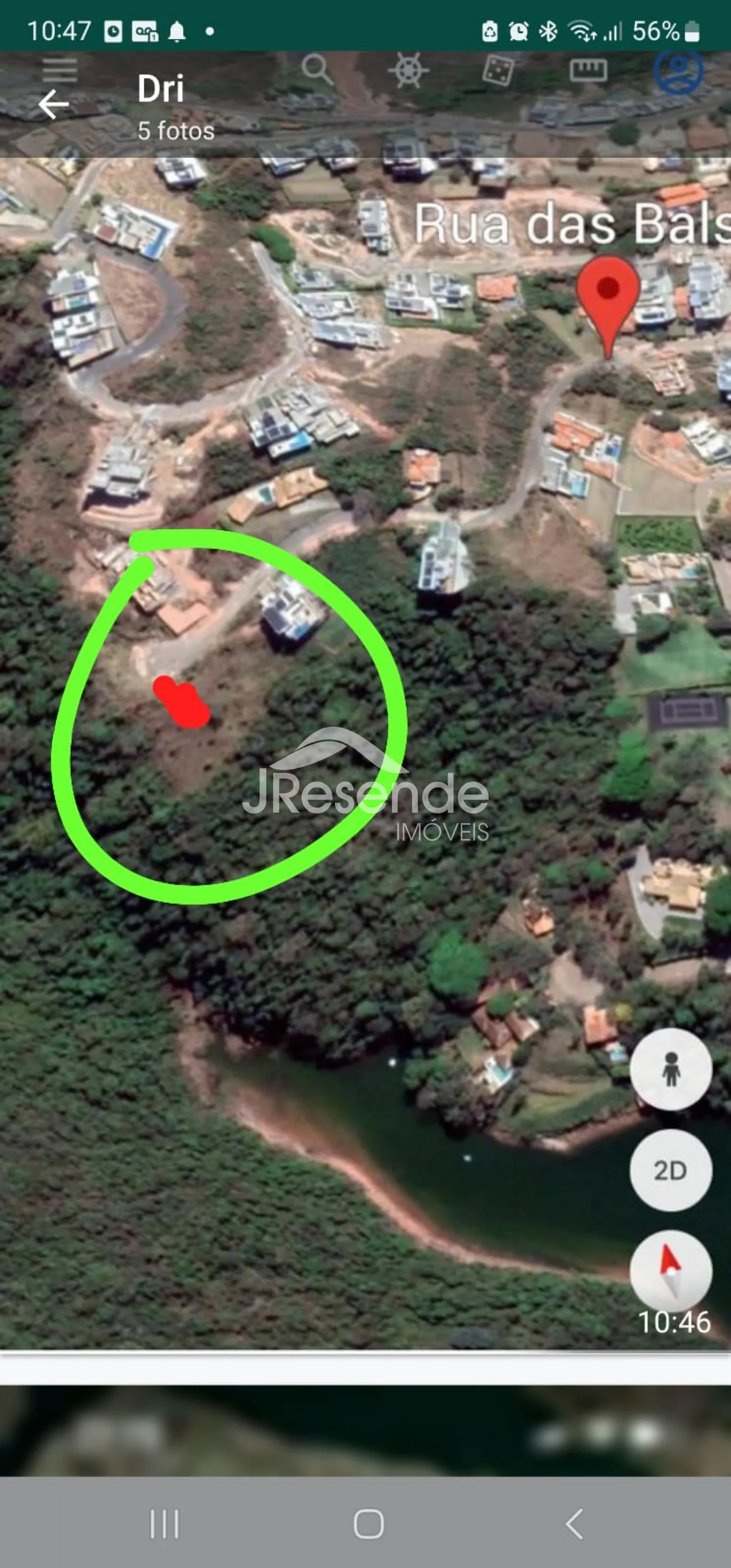The width and height of the screenshot is (731, 1568).
Task: Tap the system home button
Action: point(368,1524)
